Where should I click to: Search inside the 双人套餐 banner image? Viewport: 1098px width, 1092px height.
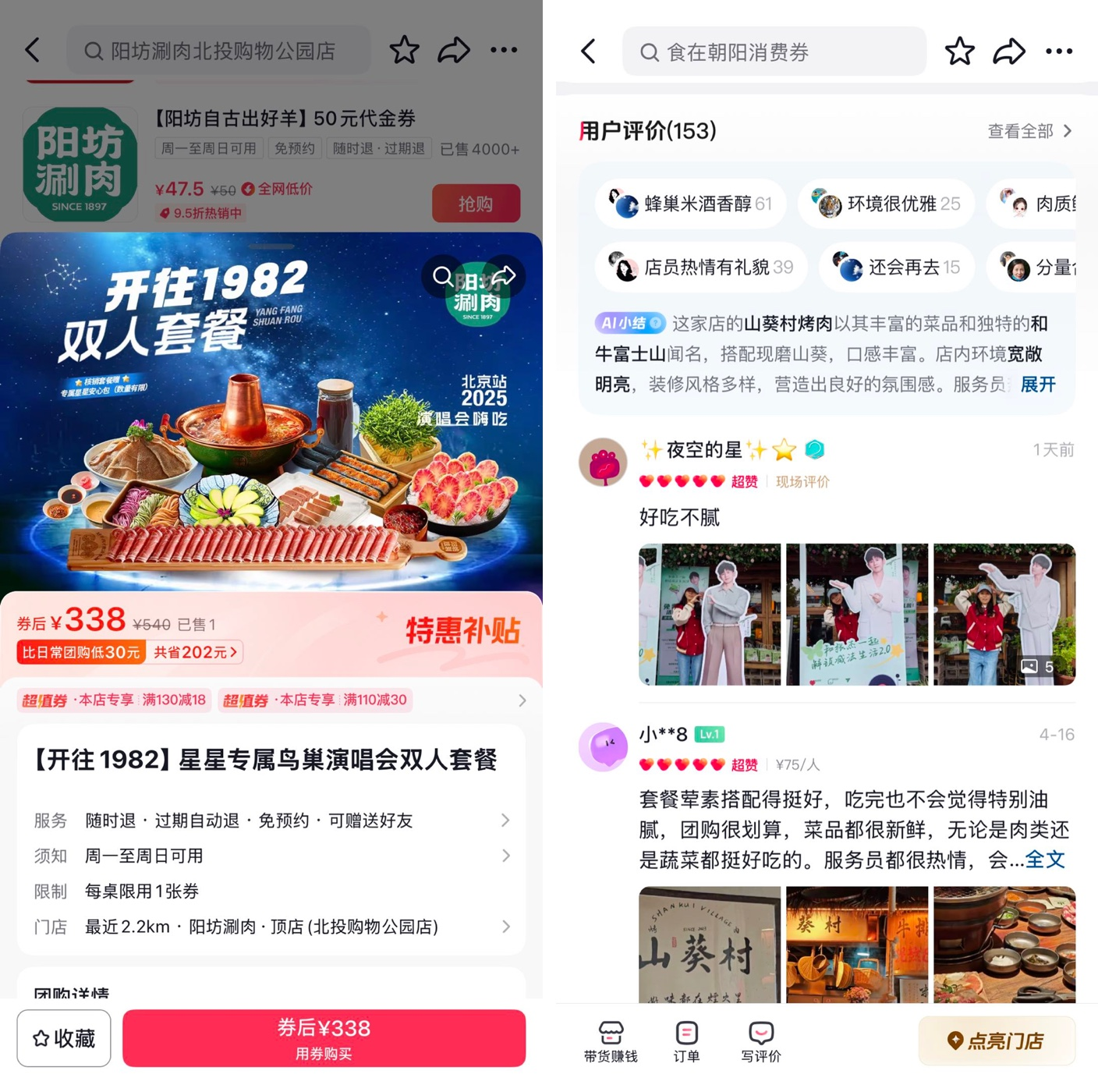[442, 275]
